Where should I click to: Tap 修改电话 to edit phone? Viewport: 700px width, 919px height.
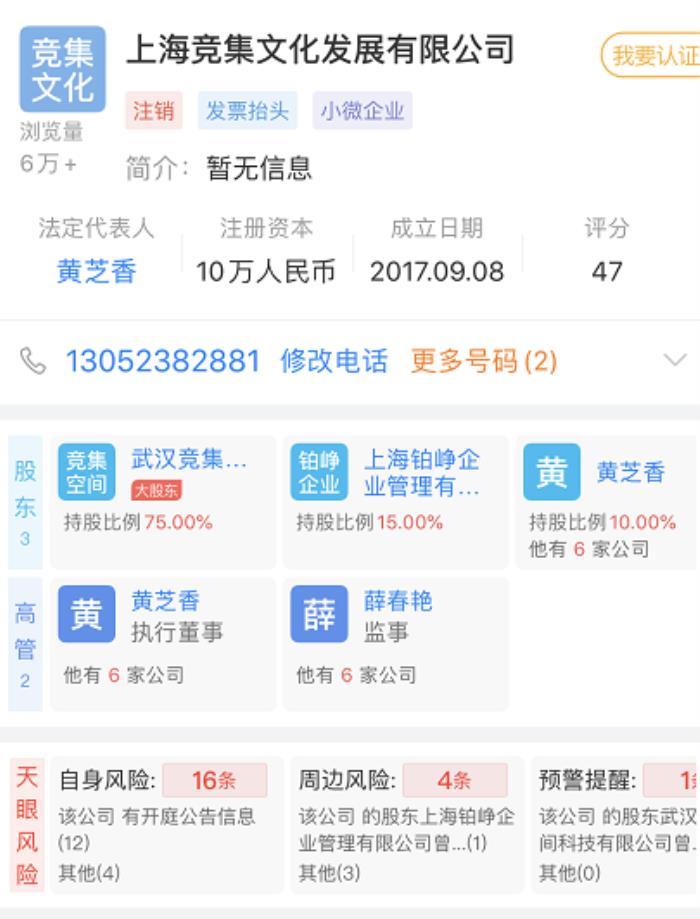pyautogui.click(x=334, y=361)
